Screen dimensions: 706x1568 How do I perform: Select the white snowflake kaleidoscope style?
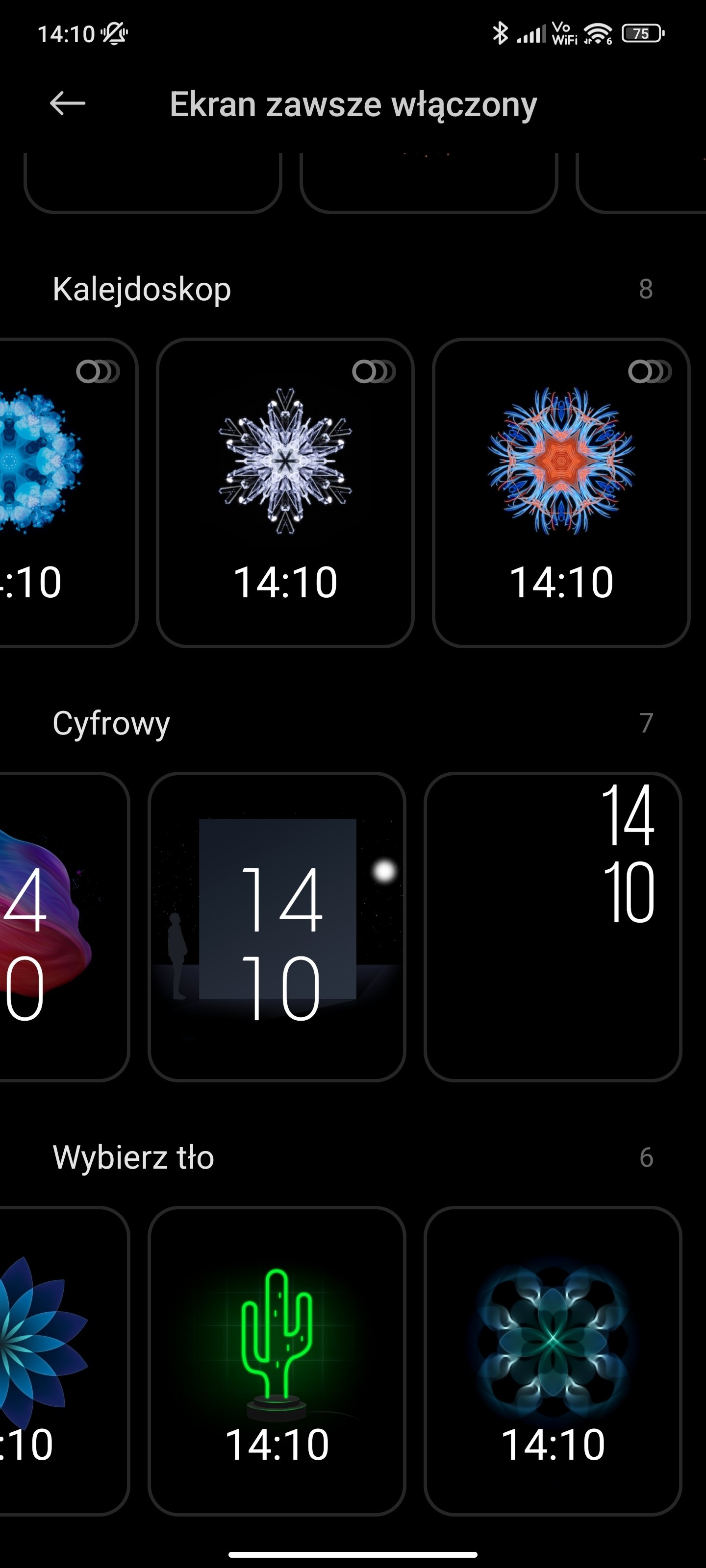click(285, 493)
